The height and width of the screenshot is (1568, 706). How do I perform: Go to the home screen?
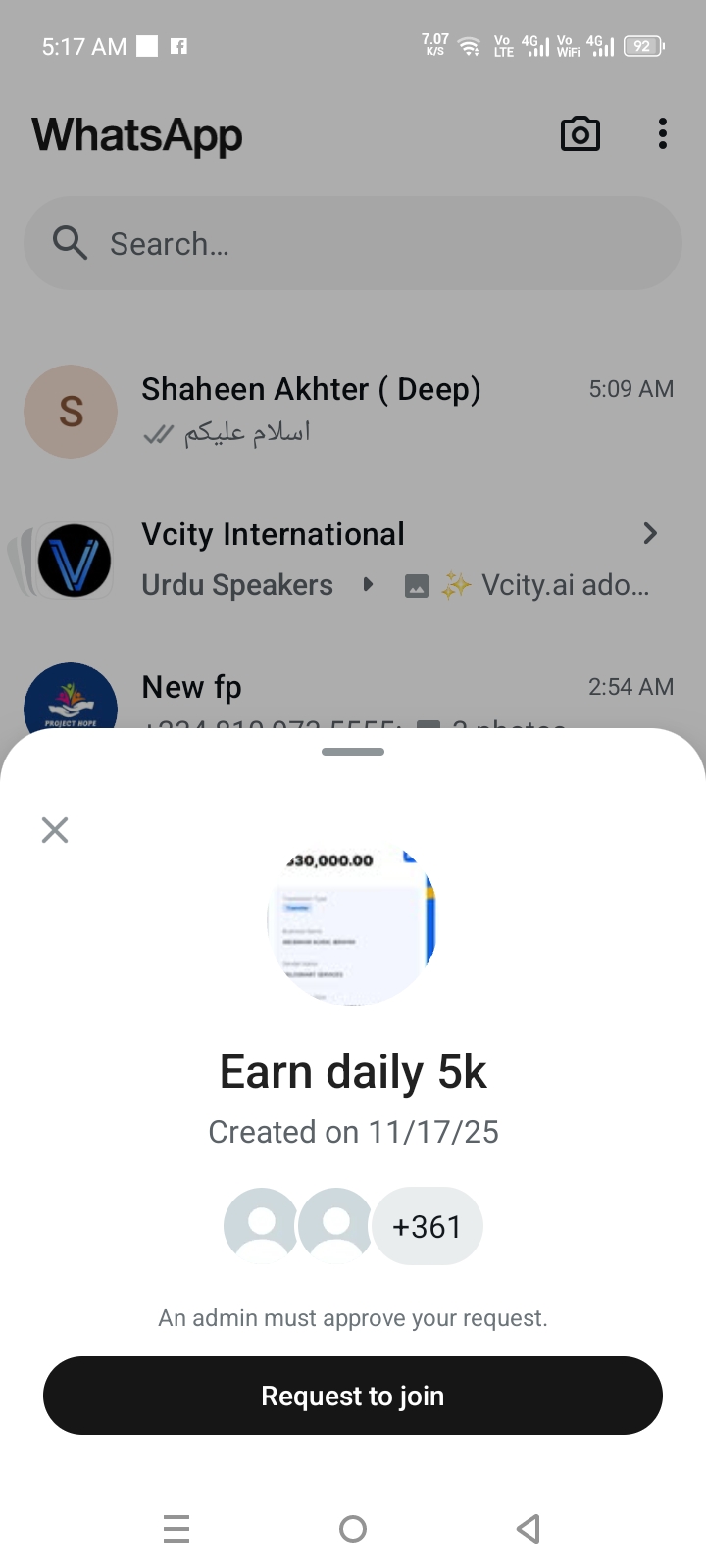(353, 1528)
